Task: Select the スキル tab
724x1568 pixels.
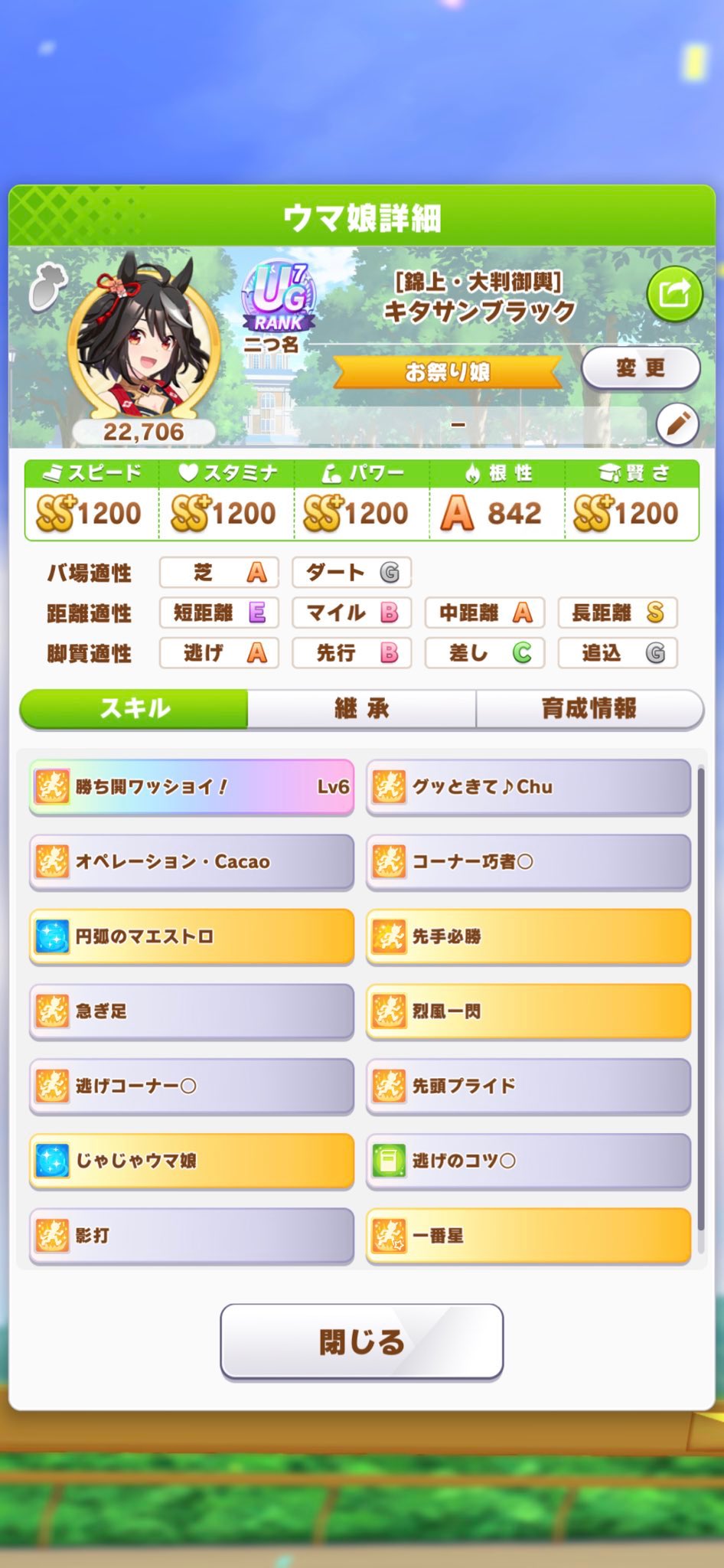Action: coord(135,708)
